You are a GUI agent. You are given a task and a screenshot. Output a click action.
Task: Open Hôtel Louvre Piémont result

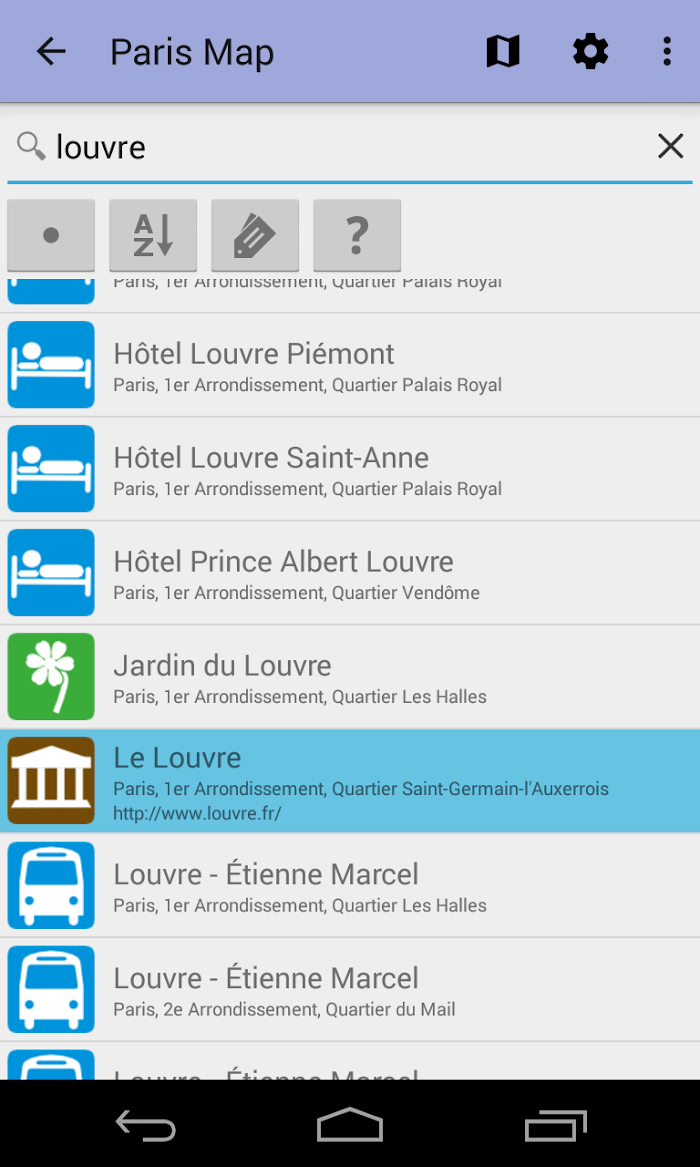point(350,365)
